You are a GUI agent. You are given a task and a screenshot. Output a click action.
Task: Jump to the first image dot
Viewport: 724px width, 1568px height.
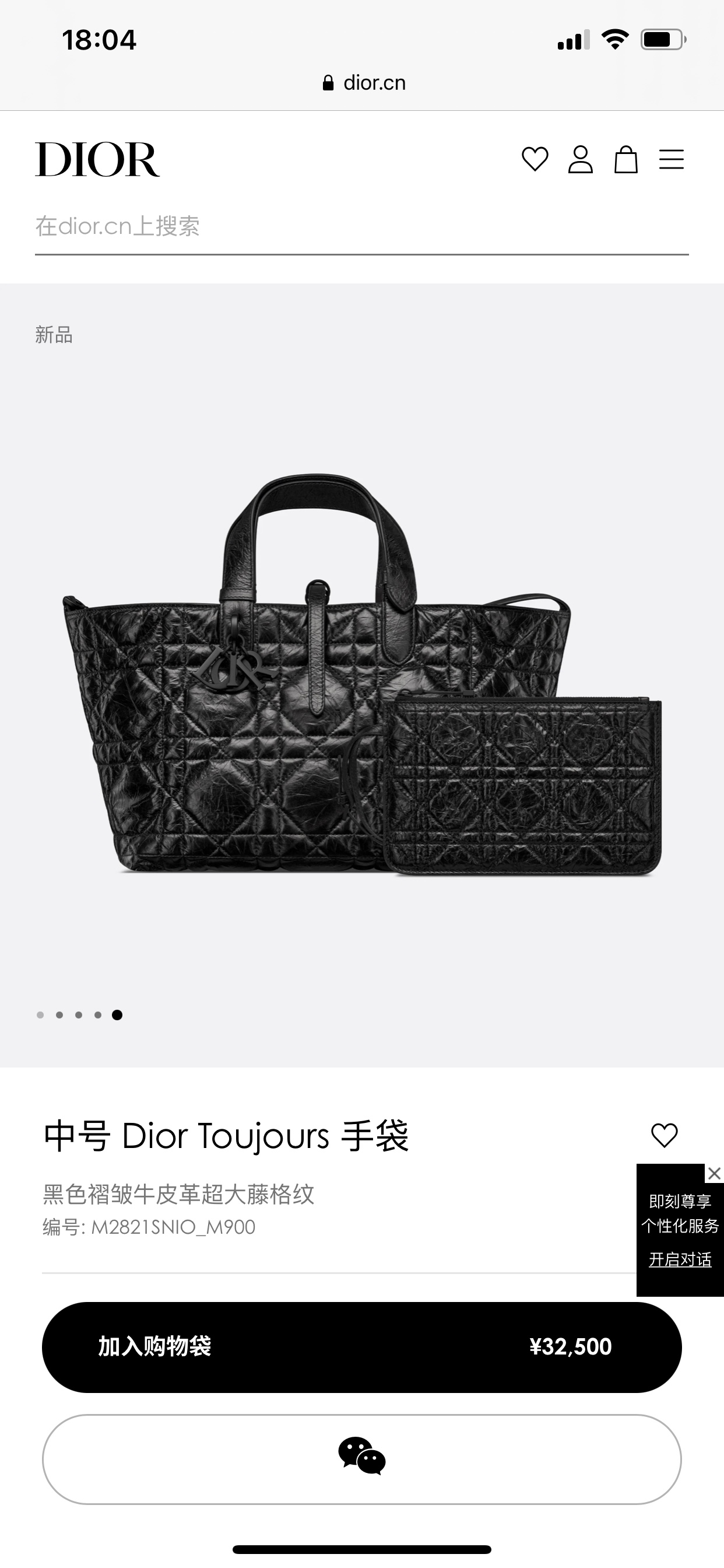[x=40, y=1014]
